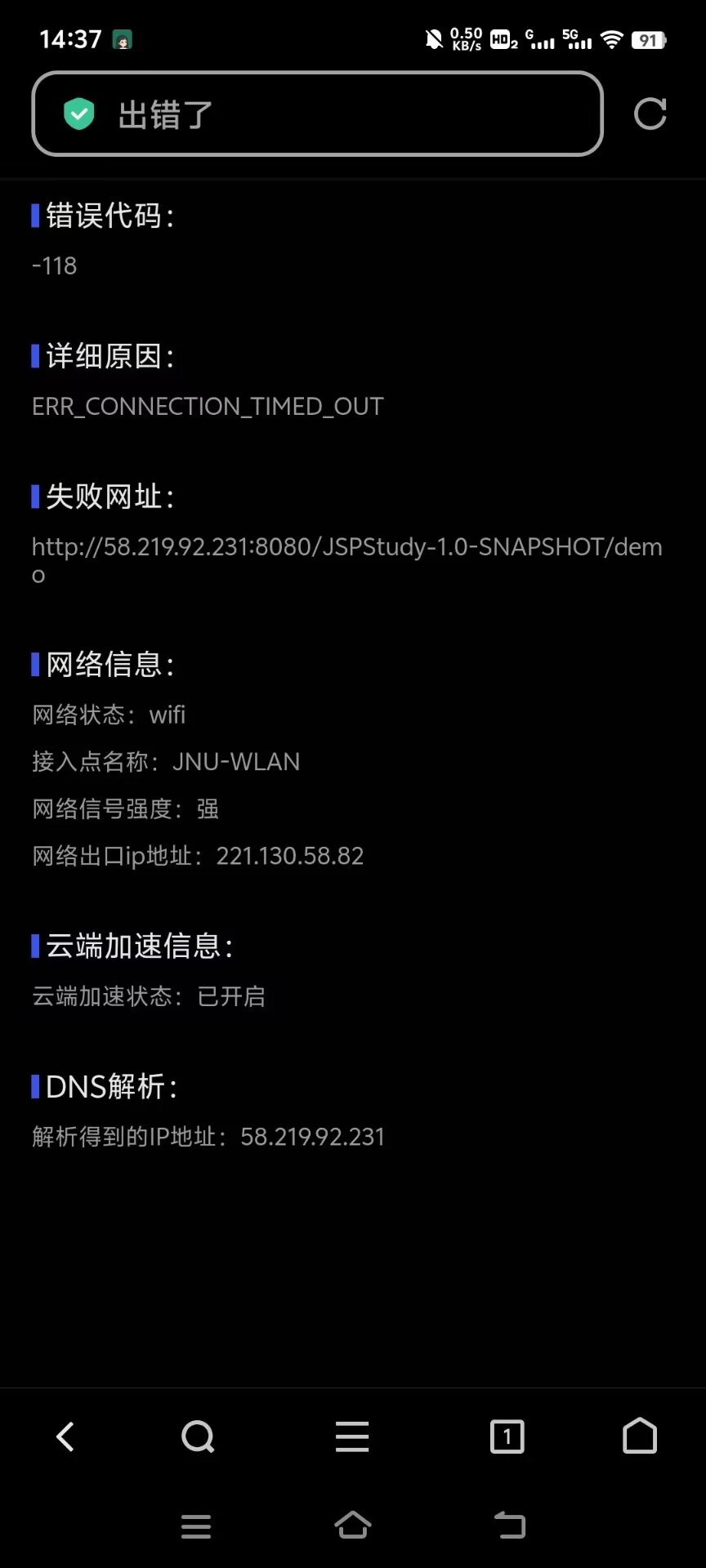Tap the green security shield icon
Image resolution: width=706 pixels, height=1568 pixels.
[x=79, y=114]
